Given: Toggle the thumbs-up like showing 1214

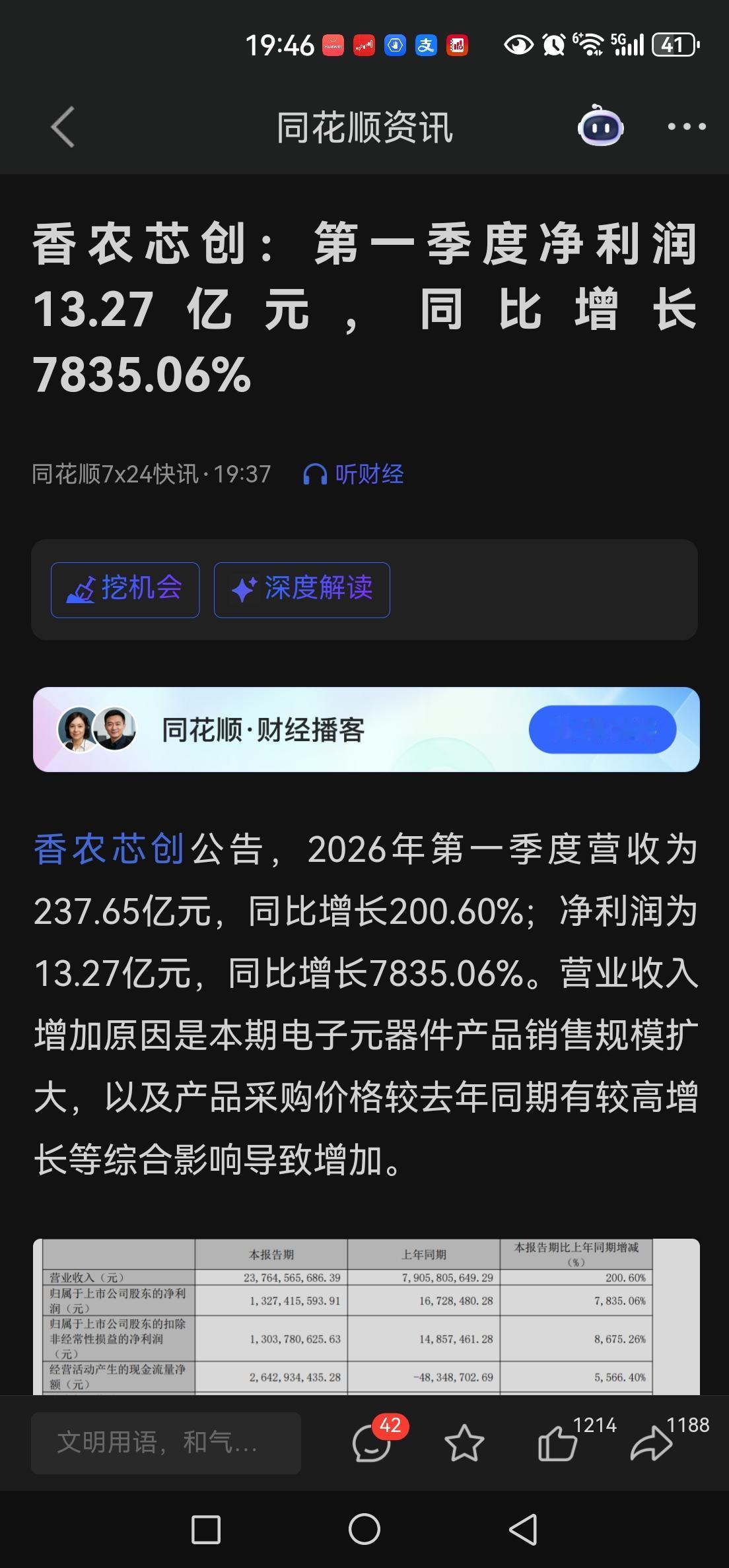Looking at the screenshot, I should (x=558, y=1443).
